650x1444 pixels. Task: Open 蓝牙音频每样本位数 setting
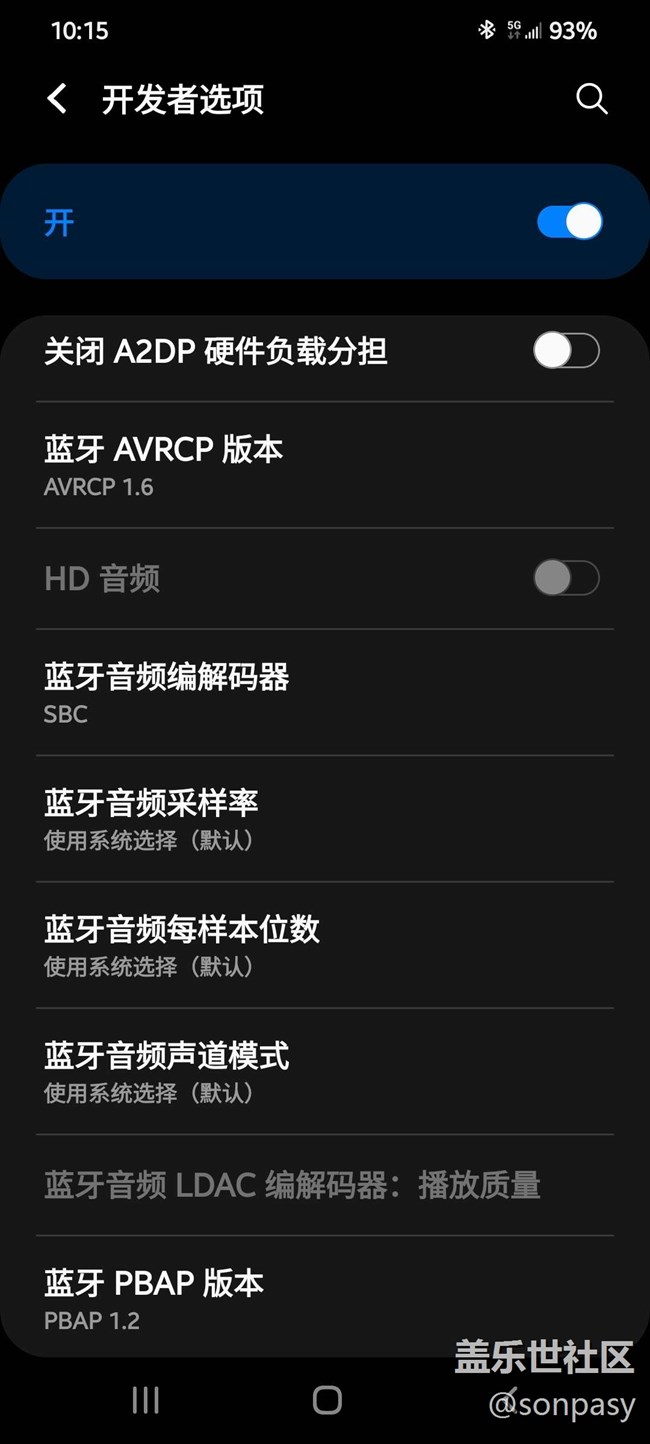[x=324, y=944]
